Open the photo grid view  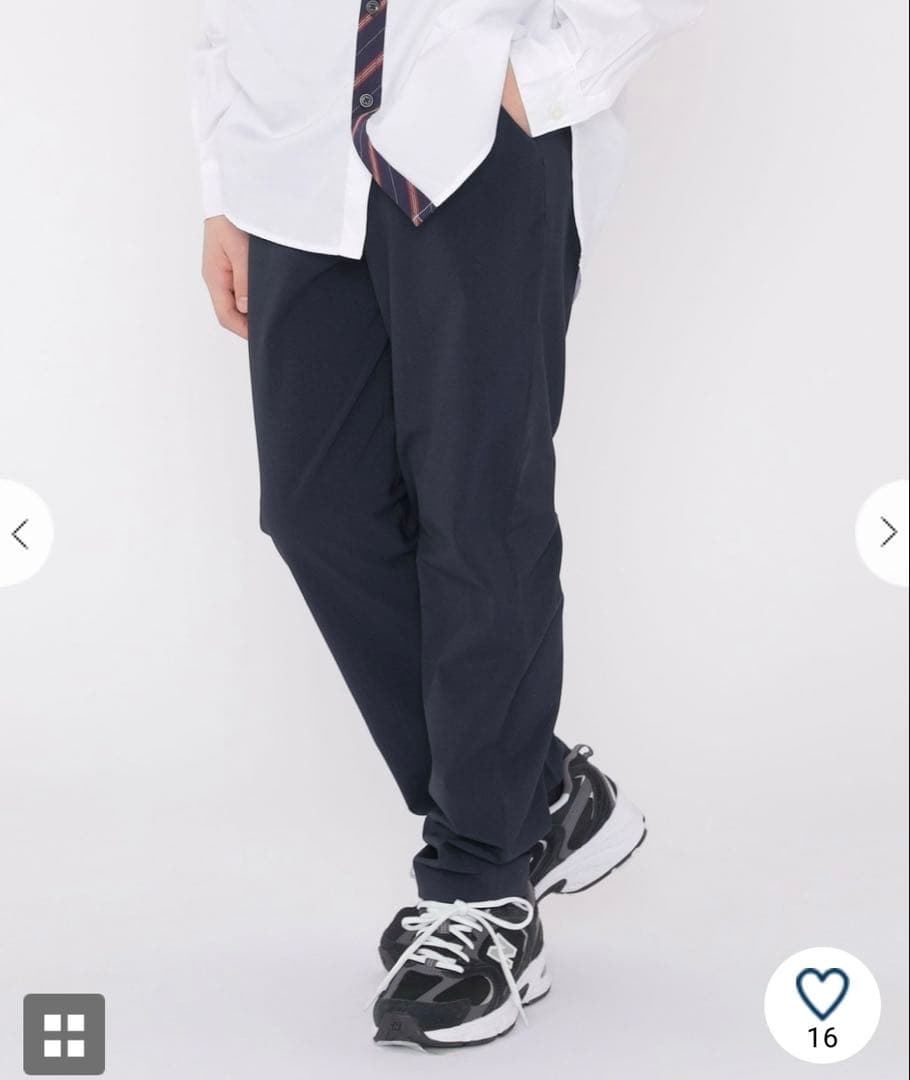pos(64,1034)
